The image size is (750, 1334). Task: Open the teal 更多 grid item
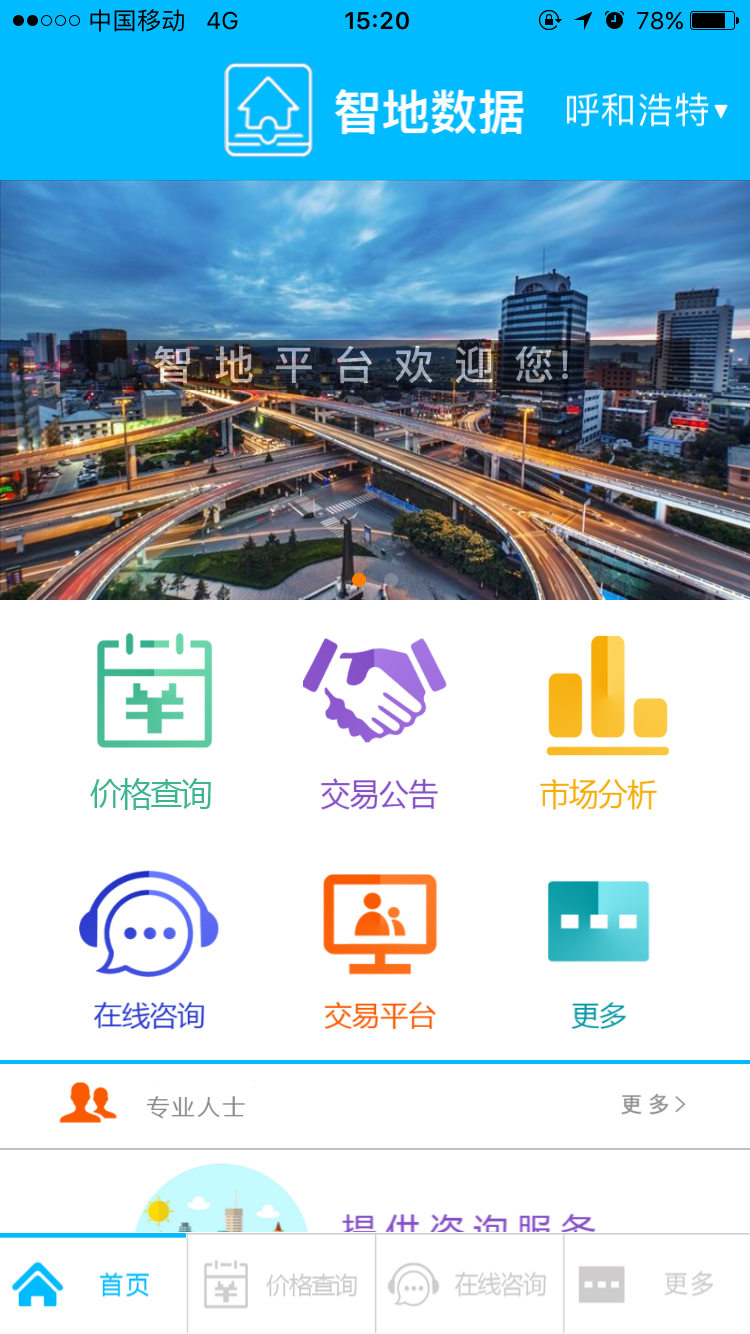[599, 951]
